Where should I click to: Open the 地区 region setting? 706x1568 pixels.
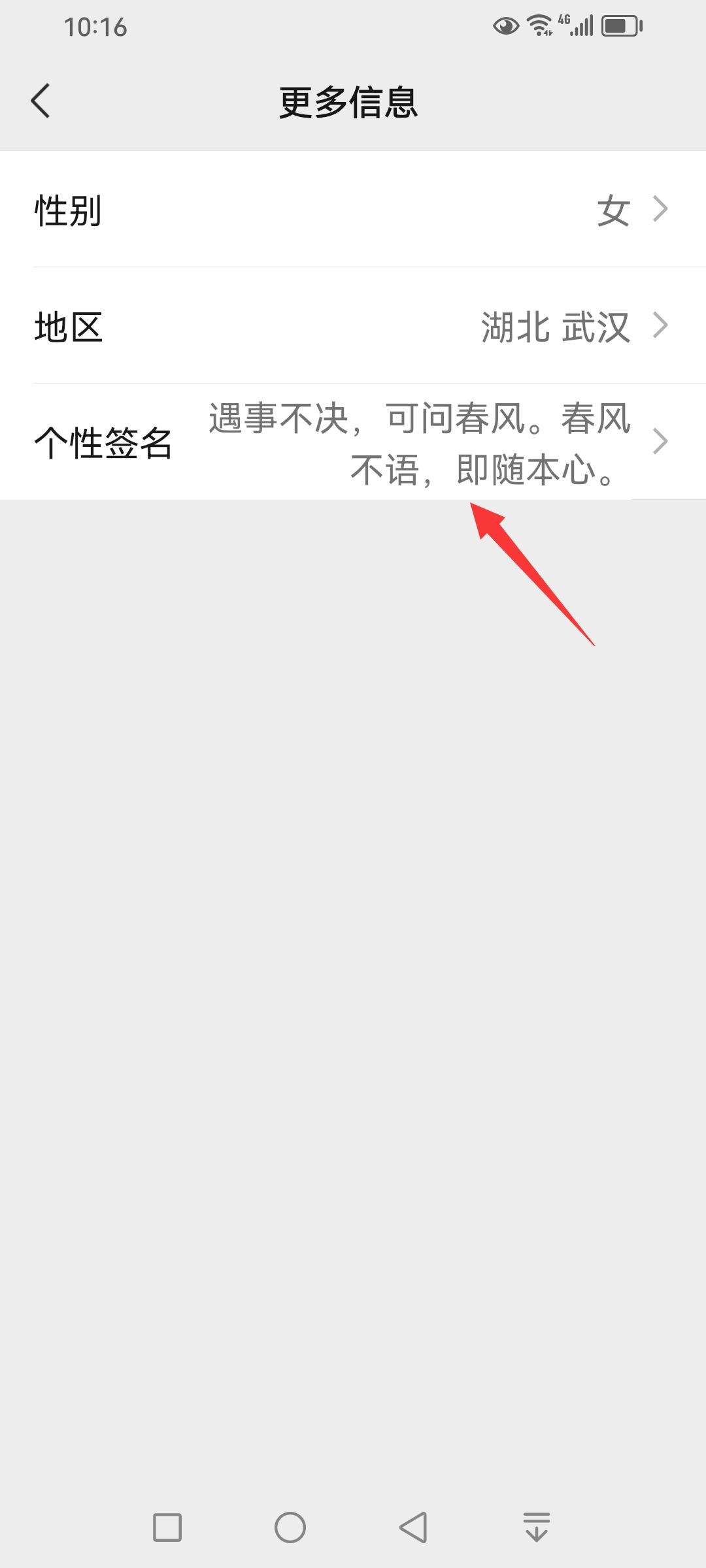tap(353, 326)
